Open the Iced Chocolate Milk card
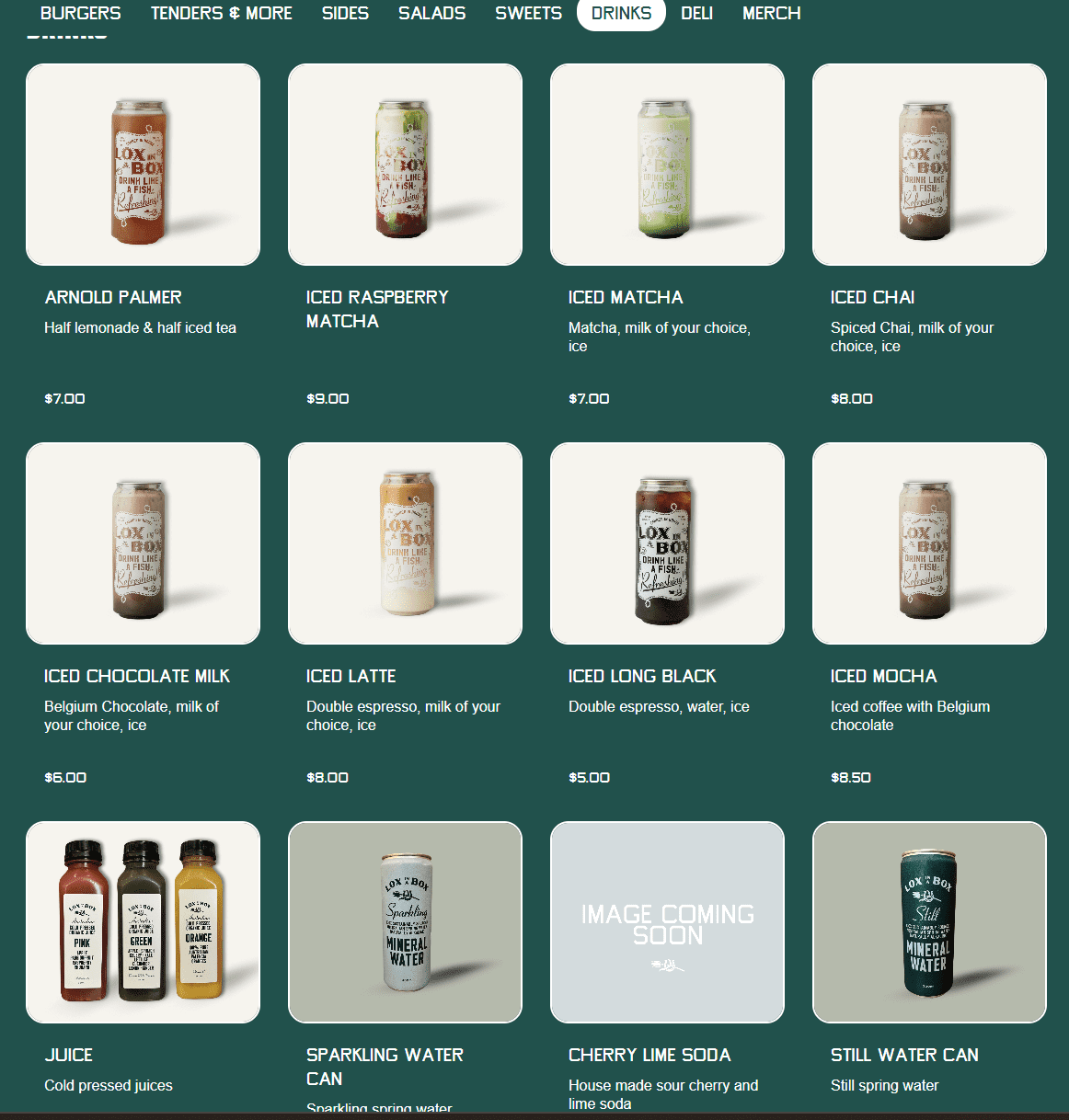Screen dimensions: 1069x1120 click(x=143, y=544)
